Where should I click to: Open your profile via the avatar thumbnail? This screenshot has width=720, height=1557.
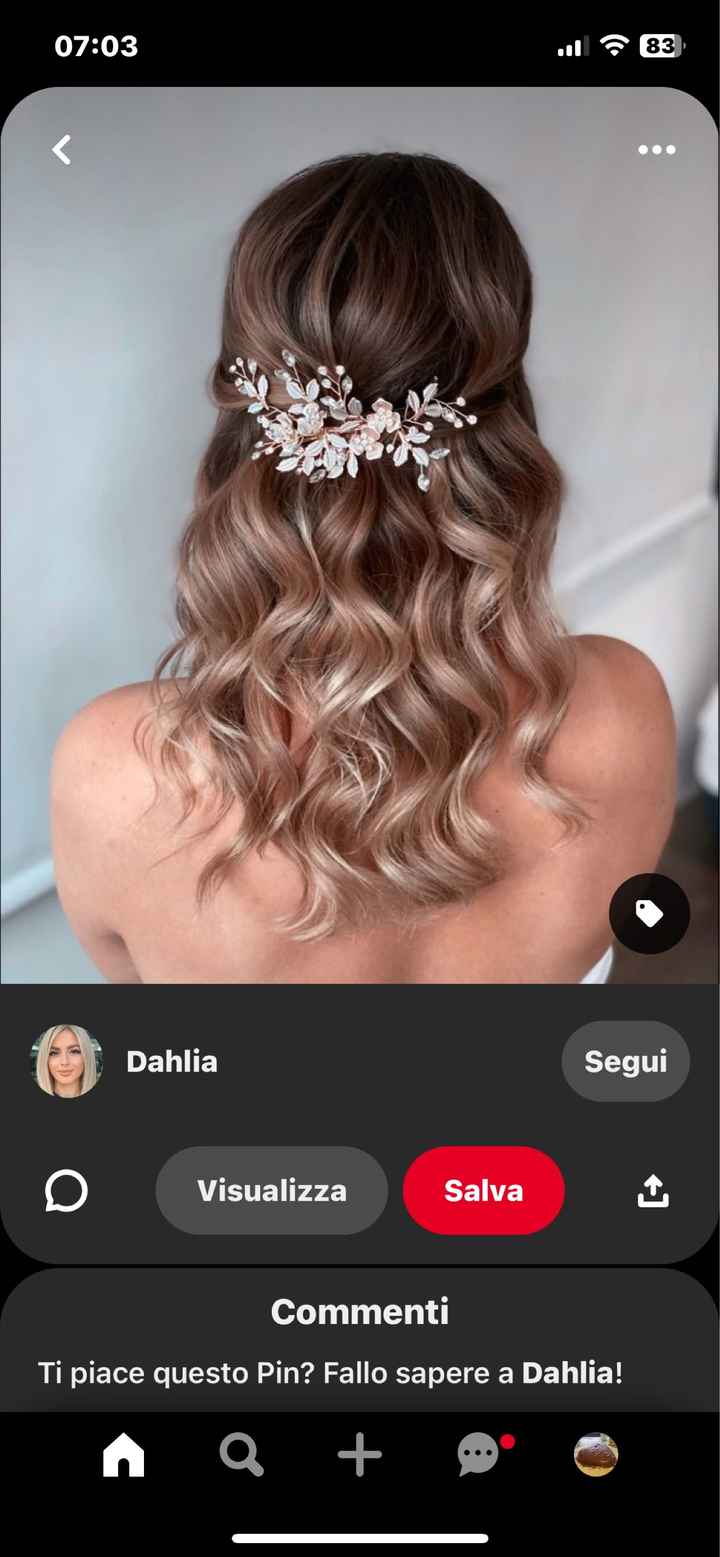(595, 1456)
